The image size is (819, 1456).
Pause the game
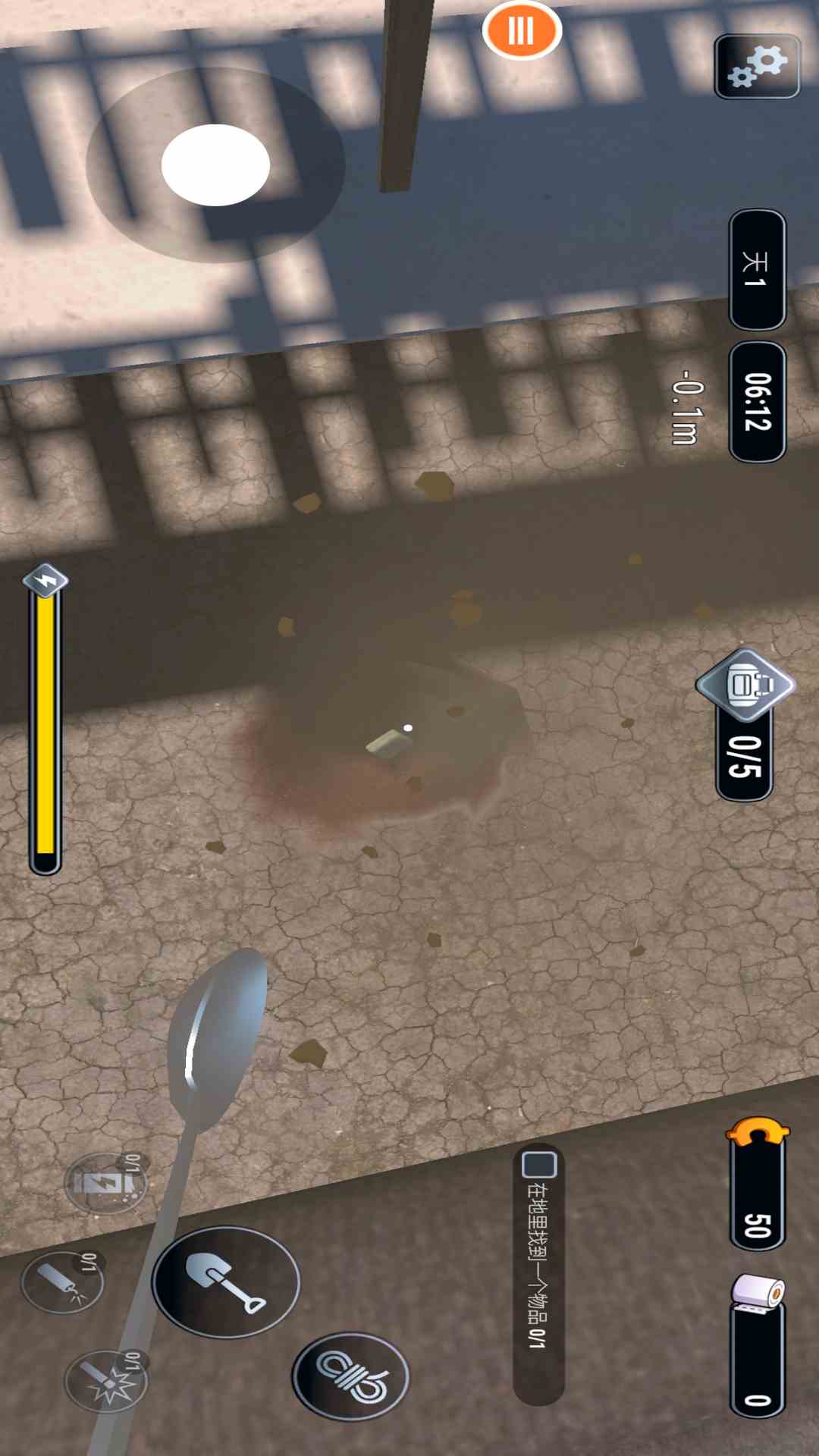point(522,30)
